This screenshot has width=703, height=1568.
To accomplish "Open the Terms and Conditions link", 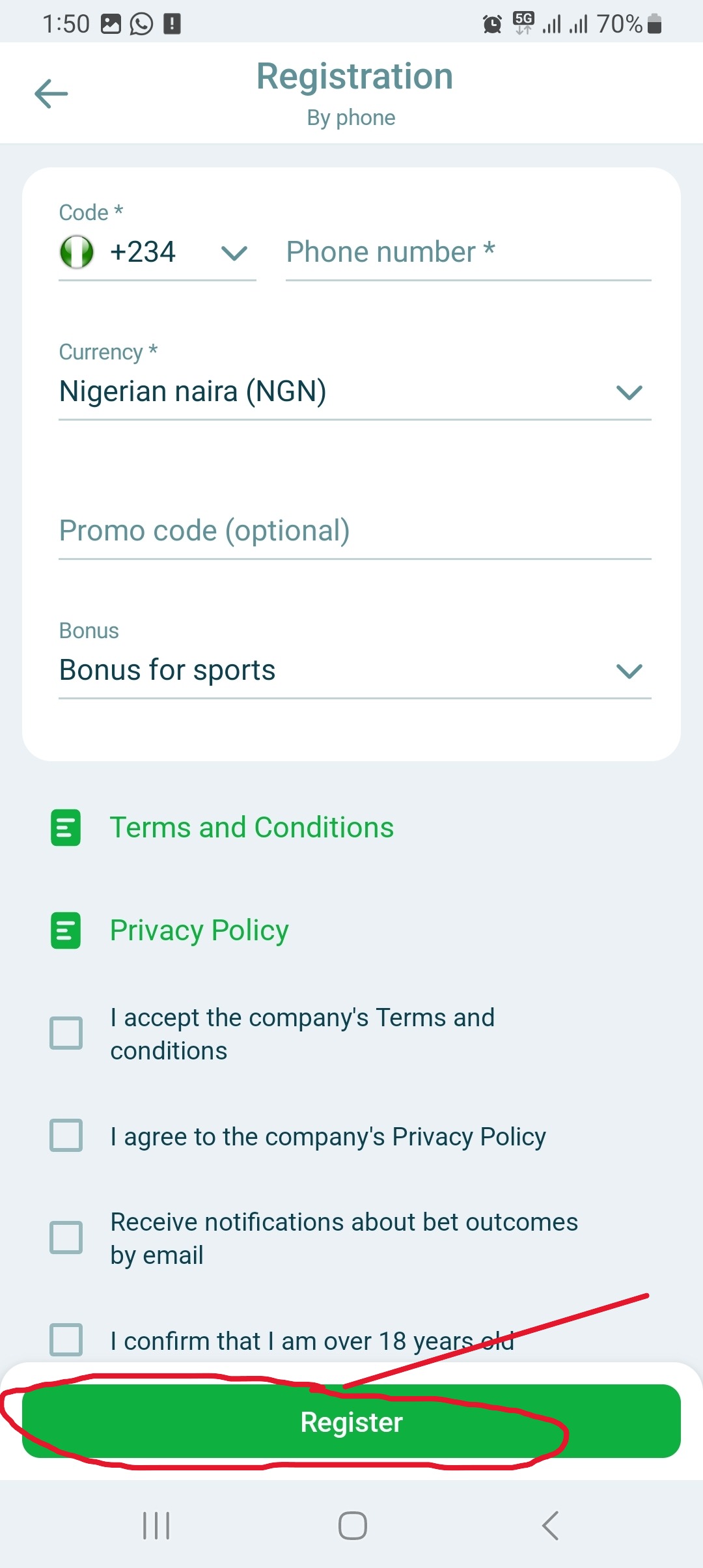I will point(251,827).
